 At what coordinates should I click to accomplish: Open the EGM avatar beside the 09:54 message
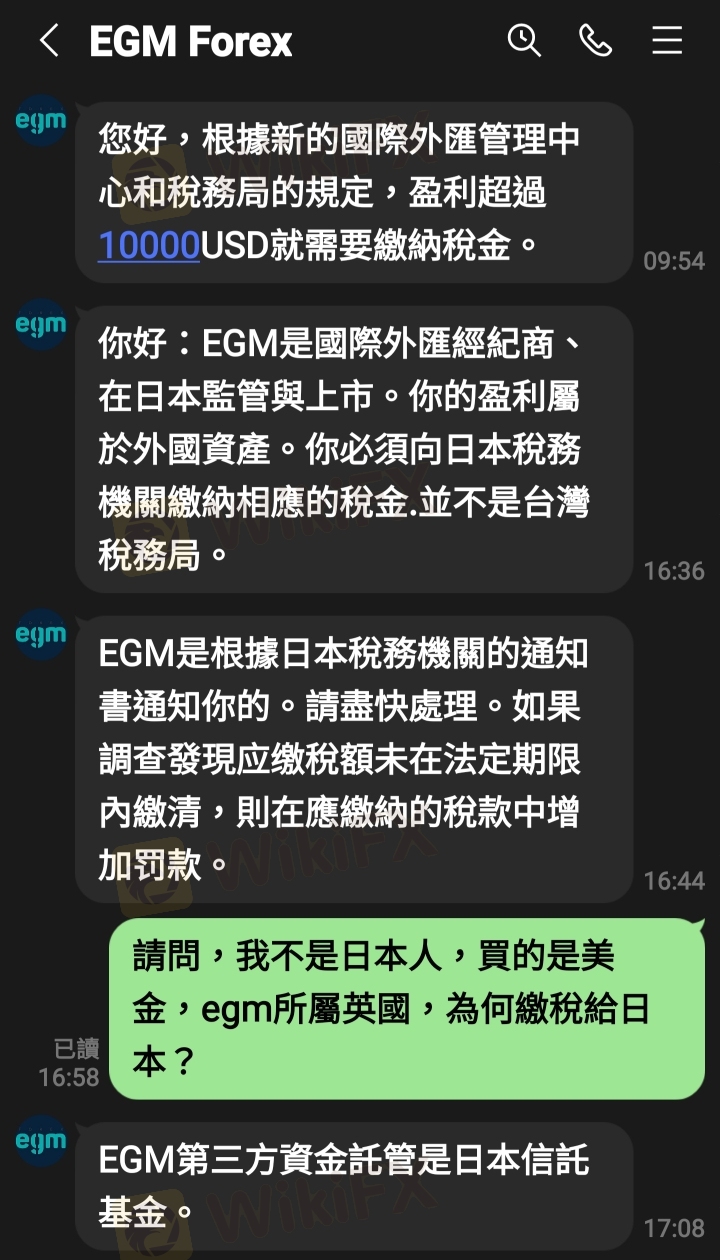(x=41, y=122)
